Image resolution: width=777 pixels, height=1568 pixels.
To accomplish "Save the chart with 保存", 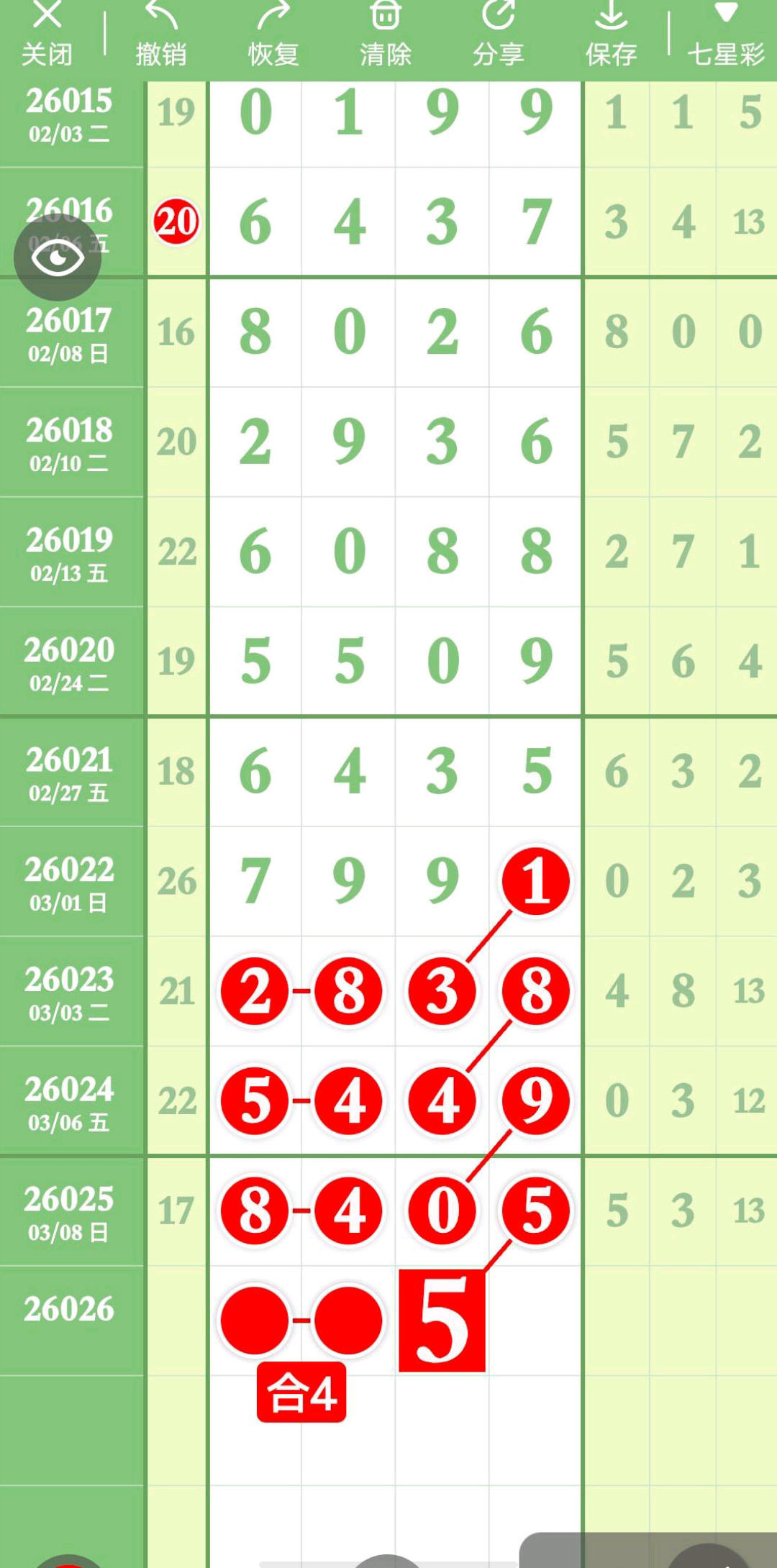I will 611,35.
